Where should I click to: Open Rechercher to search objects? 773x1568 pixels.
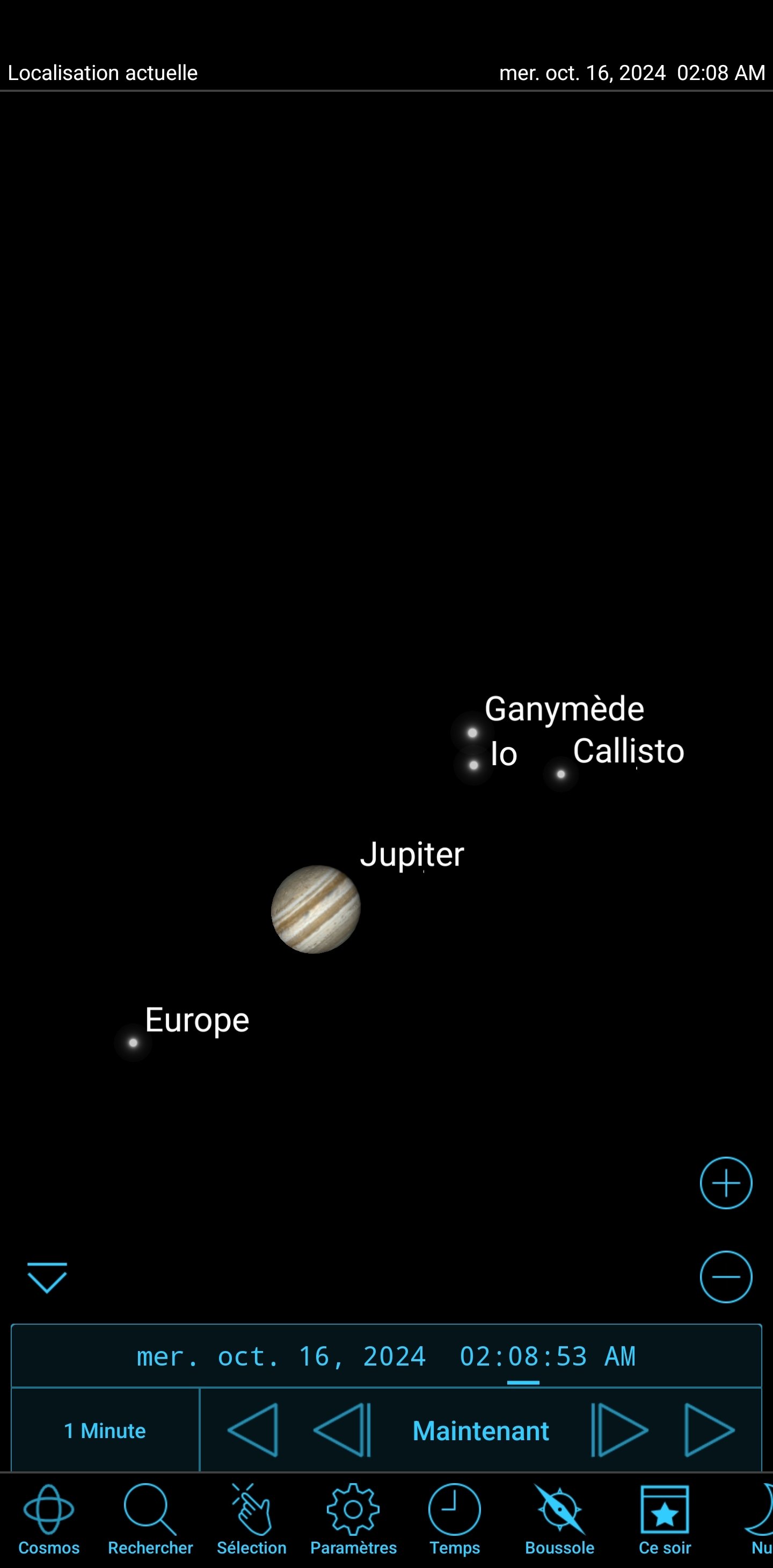[150, 1519]
